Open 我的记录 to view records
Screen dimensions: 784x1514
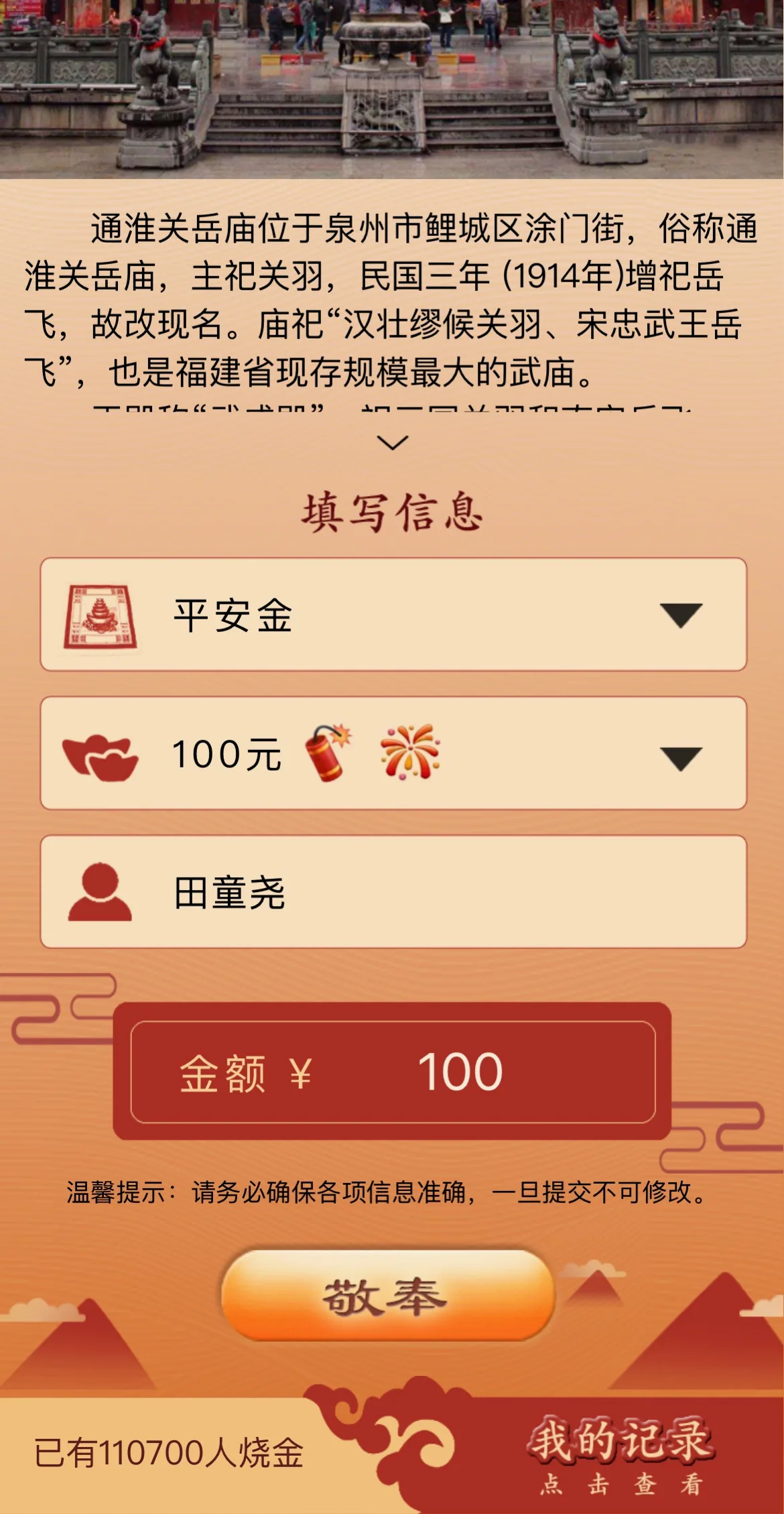tap(620, 1454)
